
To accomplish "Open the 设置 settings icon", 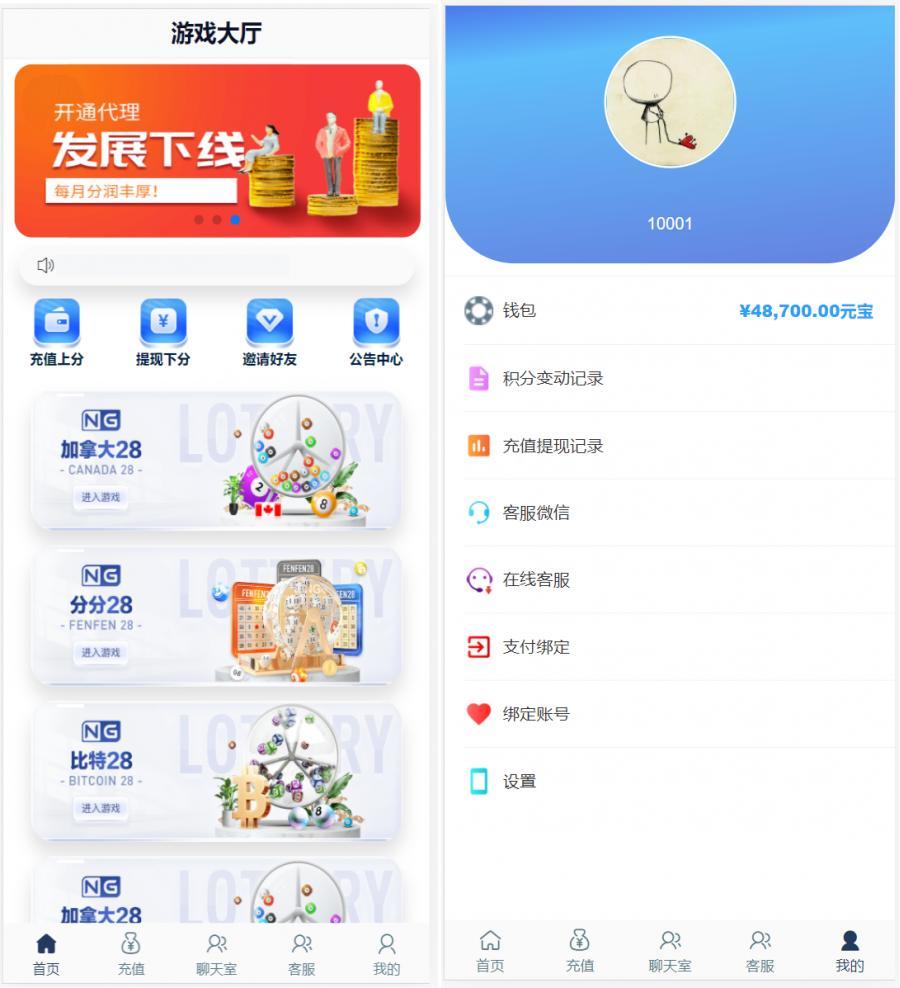I will tap(476, 781).
